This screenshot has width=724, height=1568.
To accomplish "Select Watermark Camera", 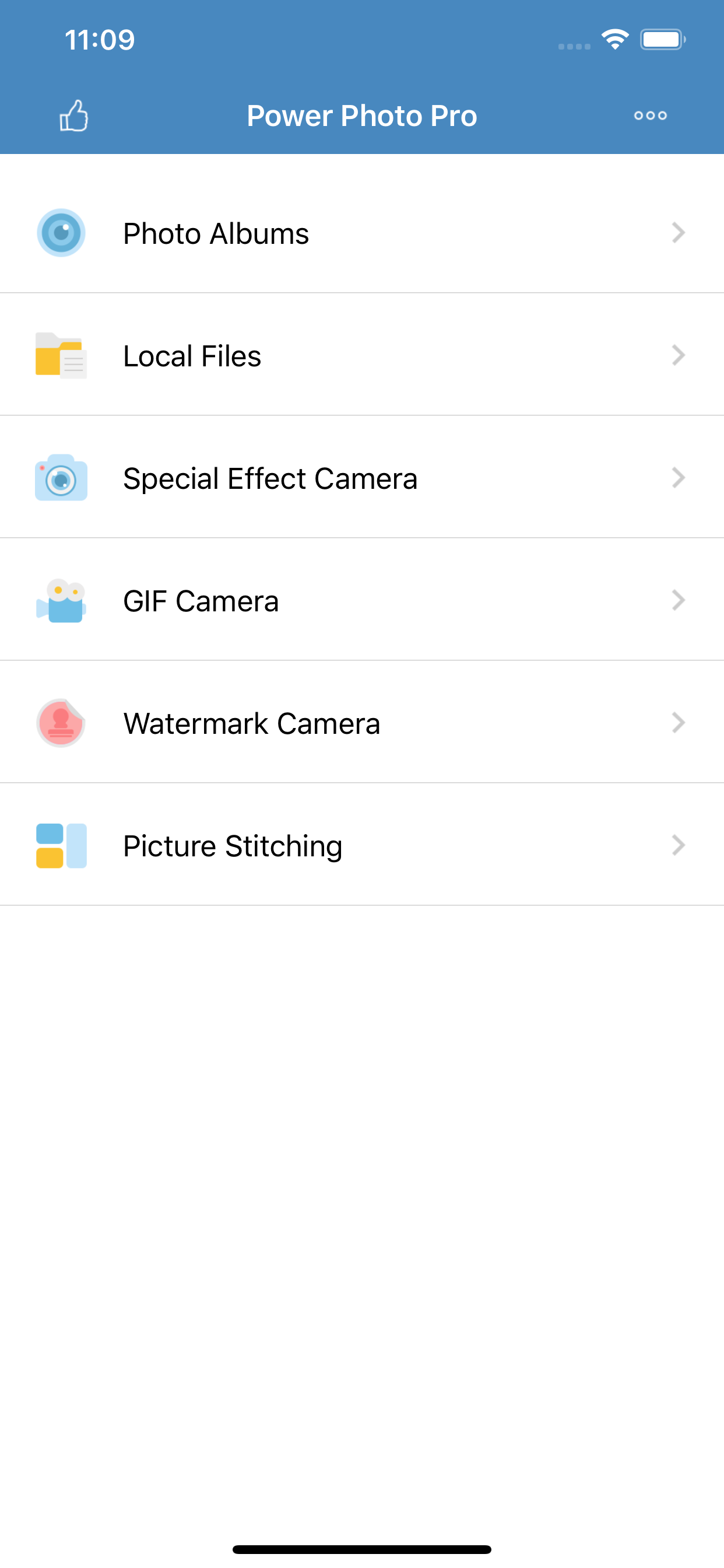I will coord(362,722).
